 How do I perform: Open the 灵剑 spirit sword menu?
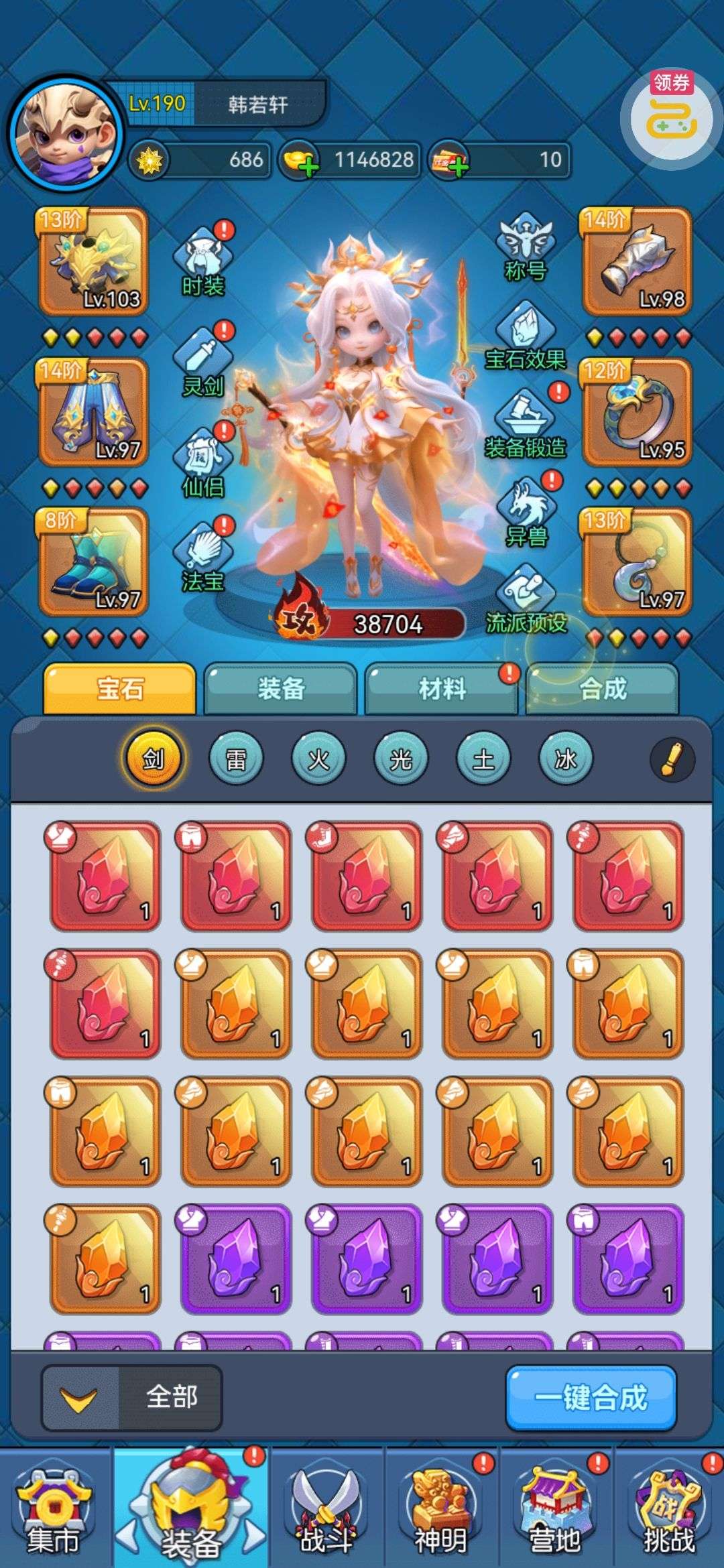pyautogui.click(x=203, y=363)
